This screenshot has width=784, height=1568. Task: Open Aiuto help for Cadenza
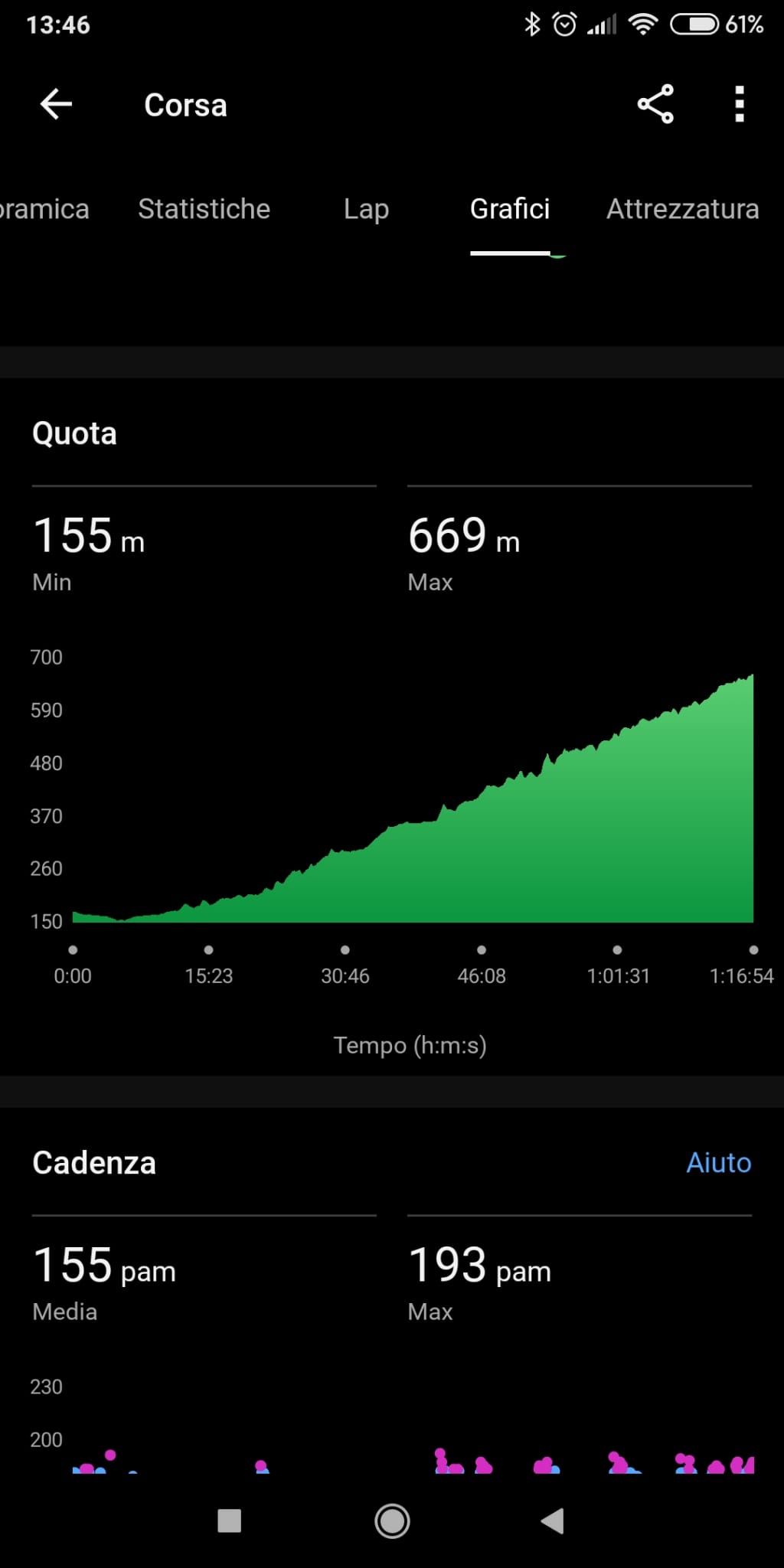click(x=718, y=1162)
